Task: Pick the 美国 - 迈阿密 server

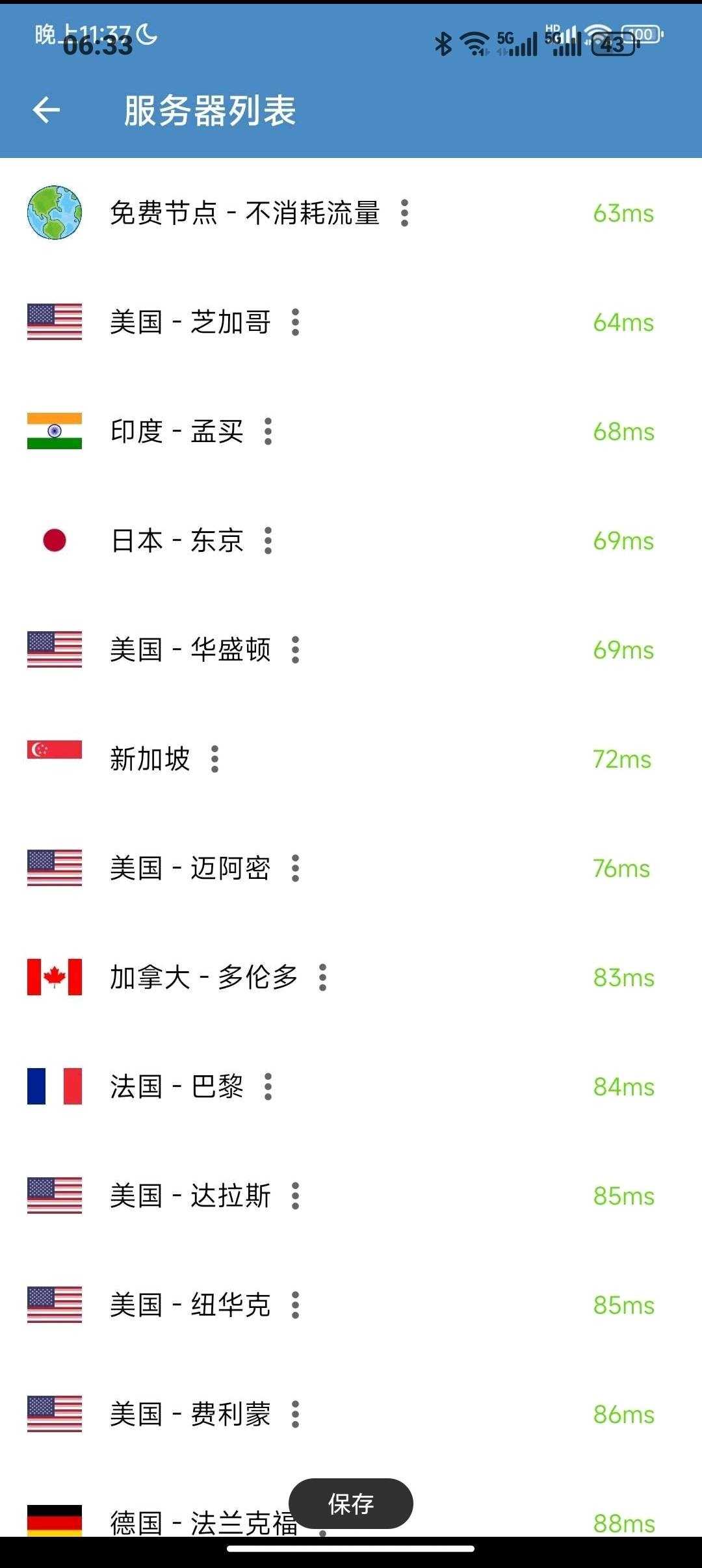Action: pyautogui.click(x=351, y=869)
